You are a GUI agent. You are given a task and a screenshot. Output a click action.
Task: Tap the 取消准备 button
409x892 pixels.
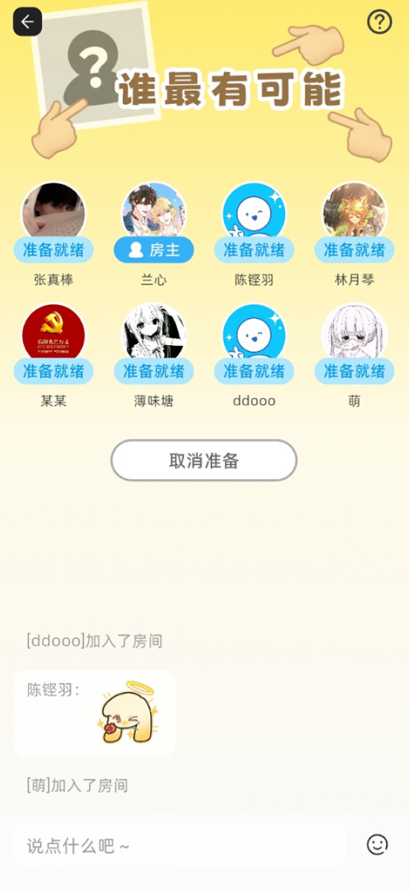[x=204, y=460]
